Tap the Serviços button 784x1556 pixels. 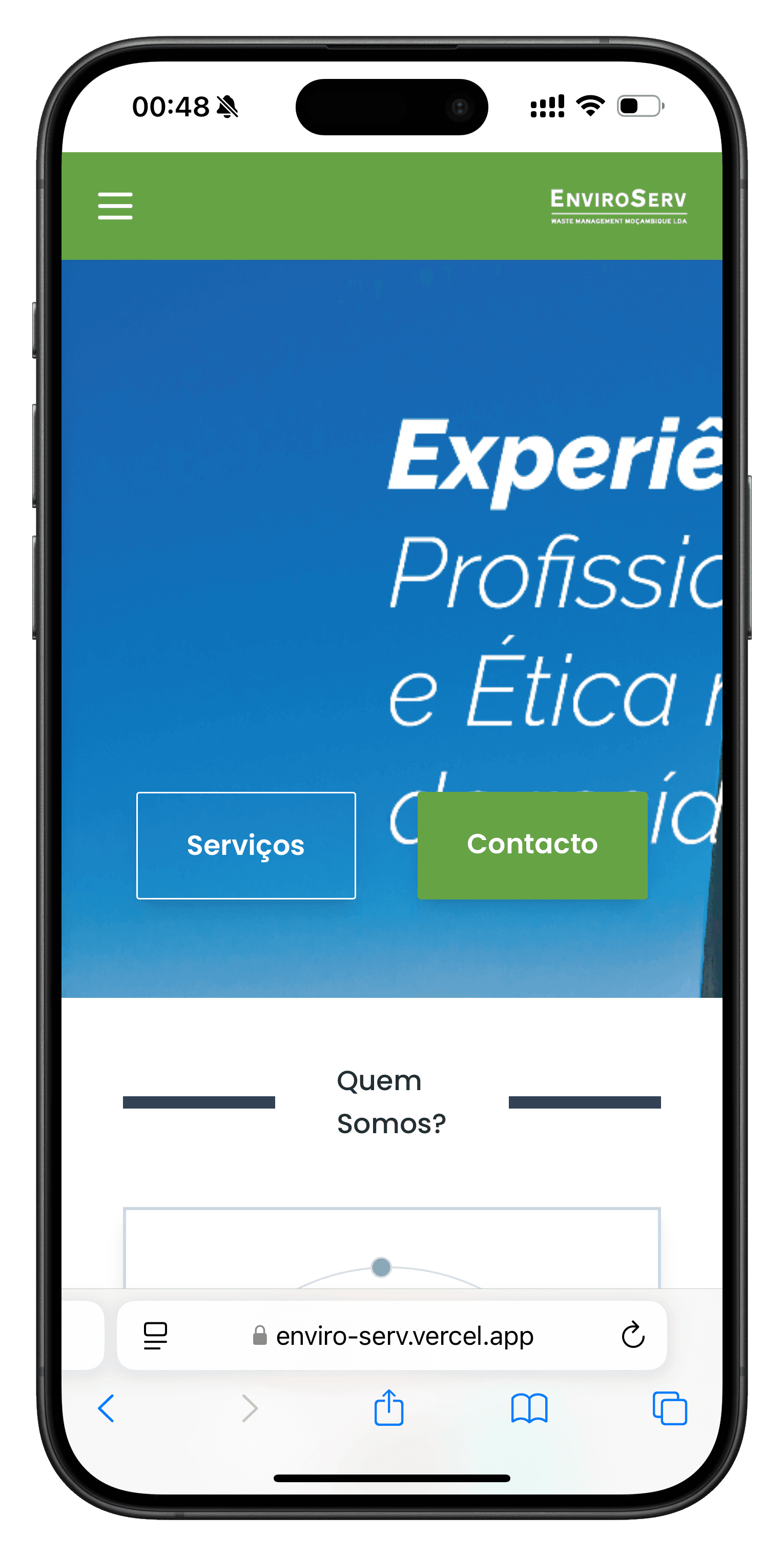click(246, 845)
